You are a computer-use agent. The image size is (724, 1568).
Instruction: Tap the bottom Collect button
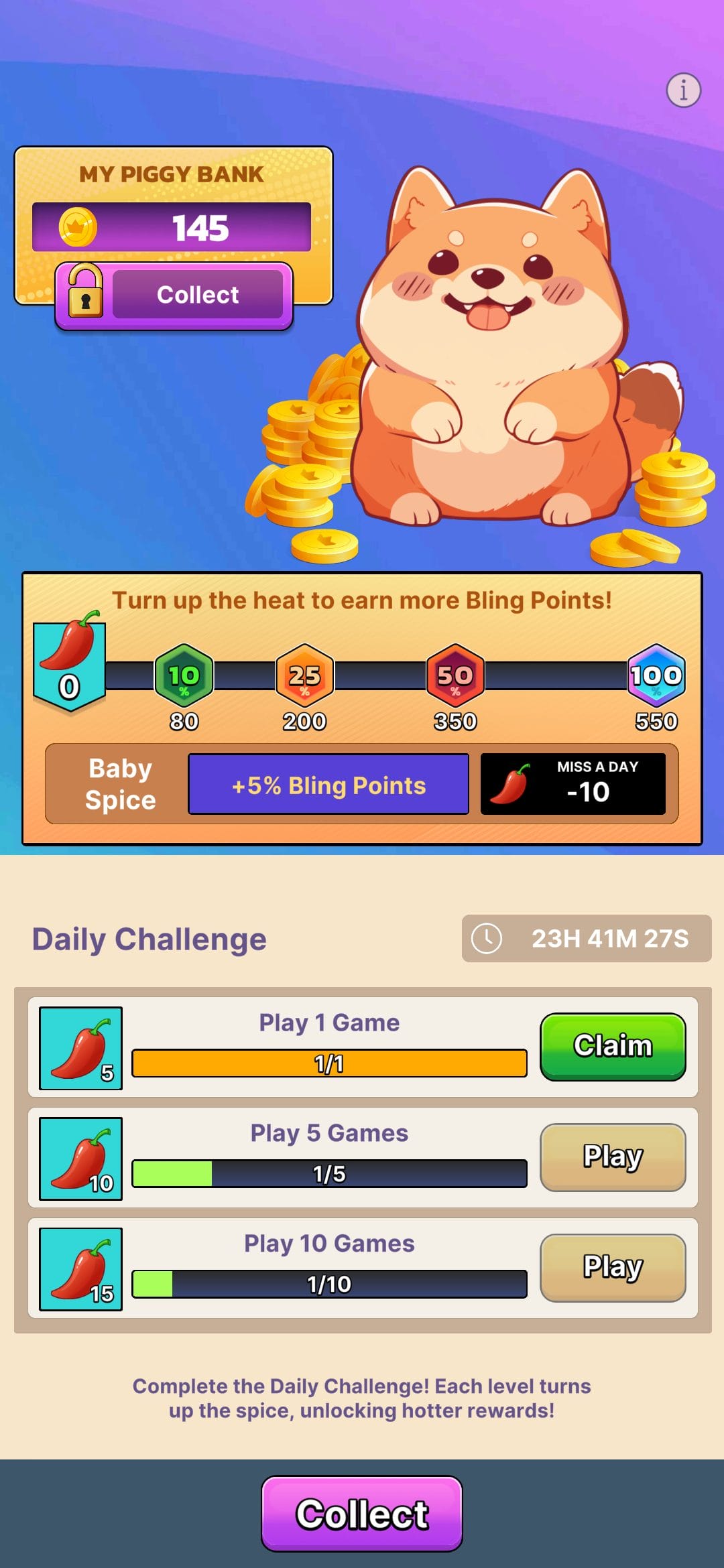point(362,1514)
